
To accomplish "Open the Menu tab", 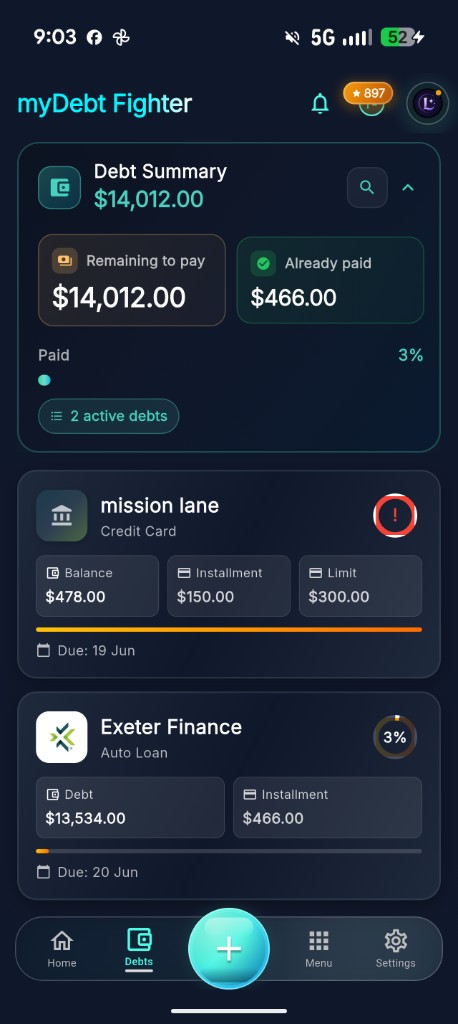I will pos(319,949).
